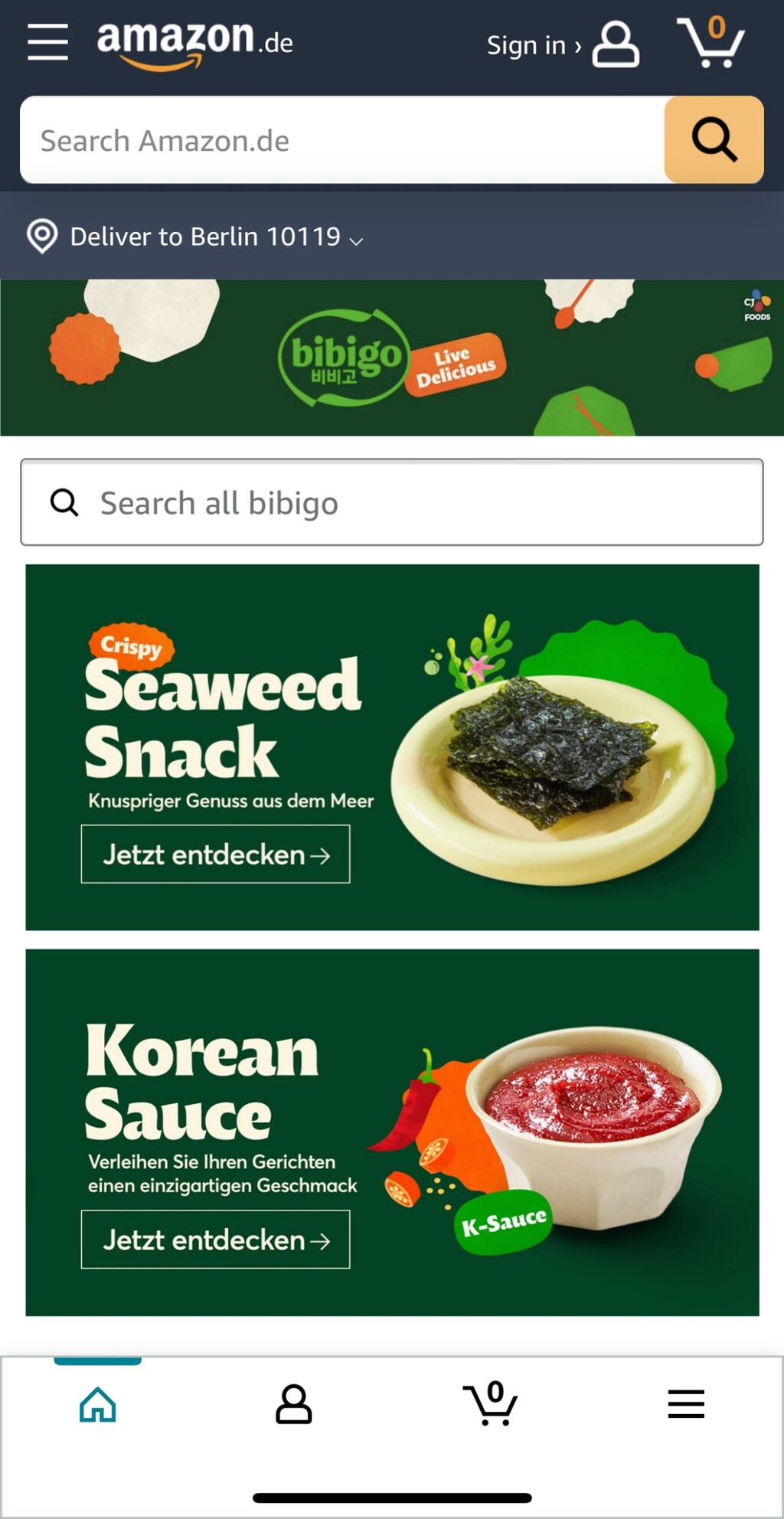Focus the Search Amazon.de field
The height and width of the screenshot is (1519, 784).
click(x=342, y=140)
